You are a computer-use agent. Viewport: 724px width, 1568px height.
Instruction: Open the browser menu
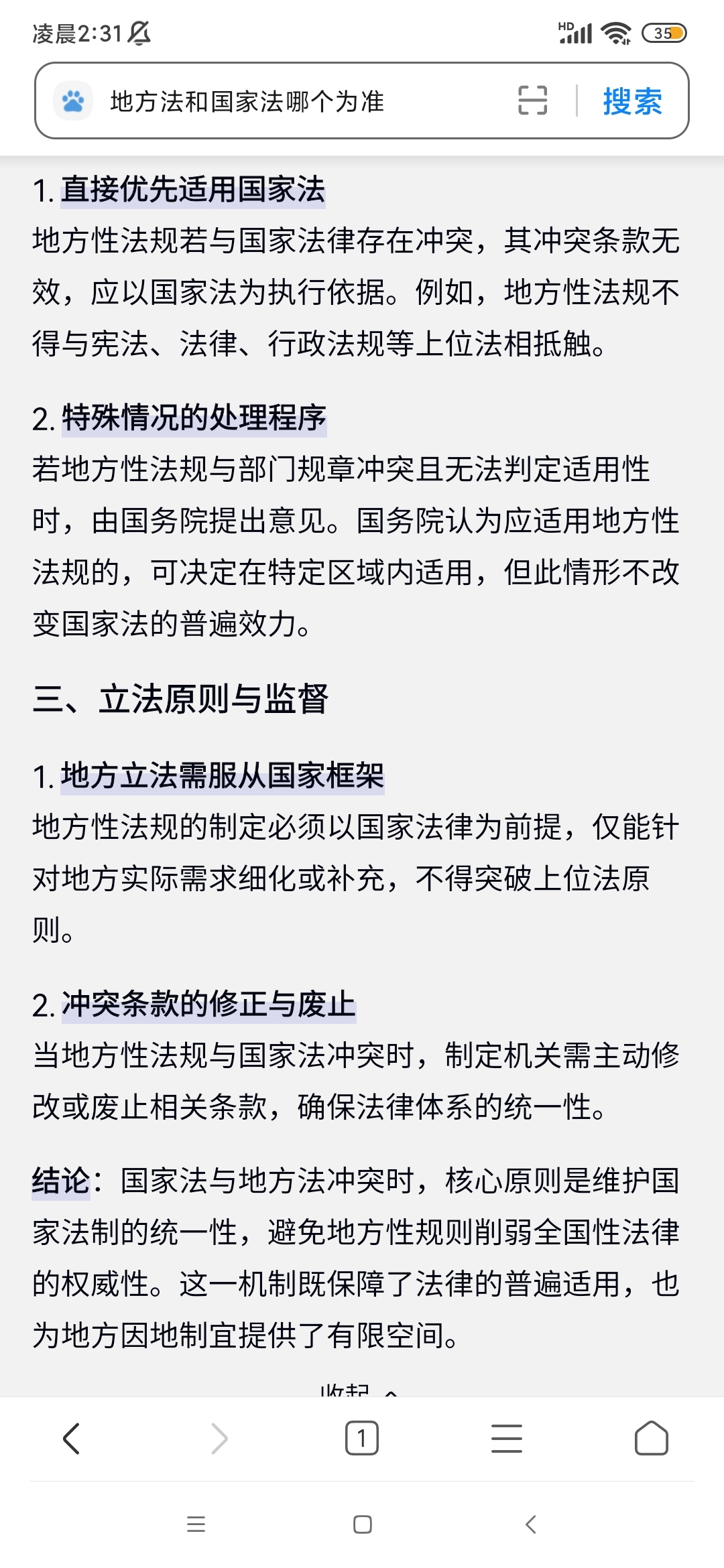coord(507,1438)
